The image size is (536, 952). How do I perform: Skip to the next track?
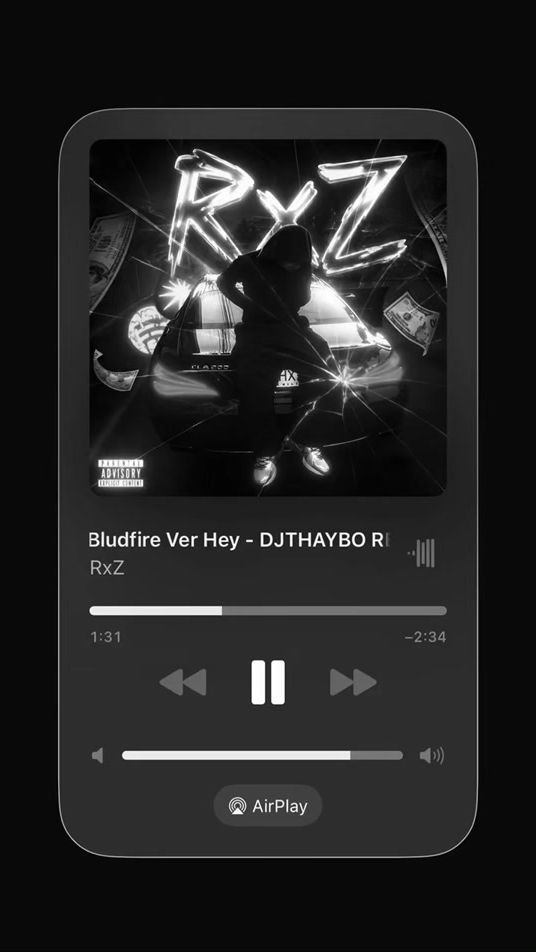[x=353, y=682]
